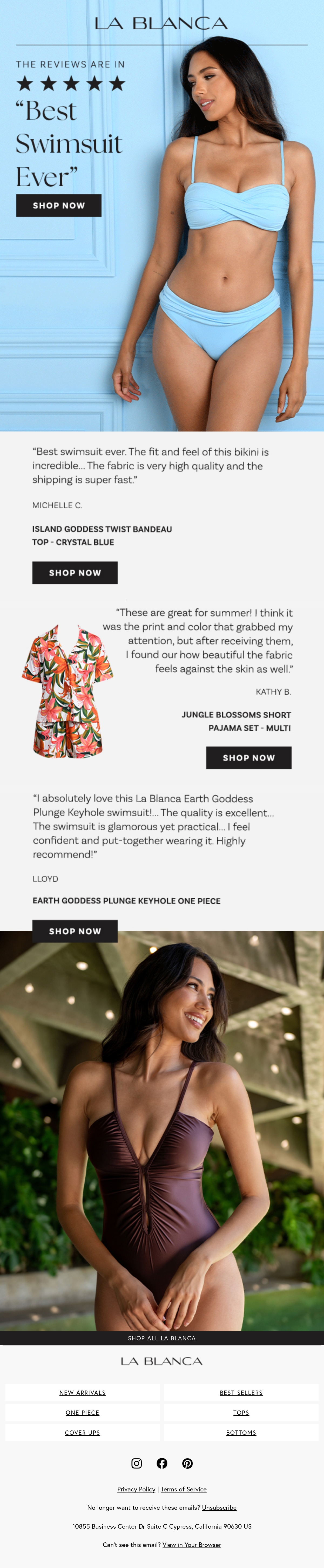Tap Shop Now for Jungle Blossoms Pajama Set
This screenshot has height=1568, width=324.
[x=248, y=758]
